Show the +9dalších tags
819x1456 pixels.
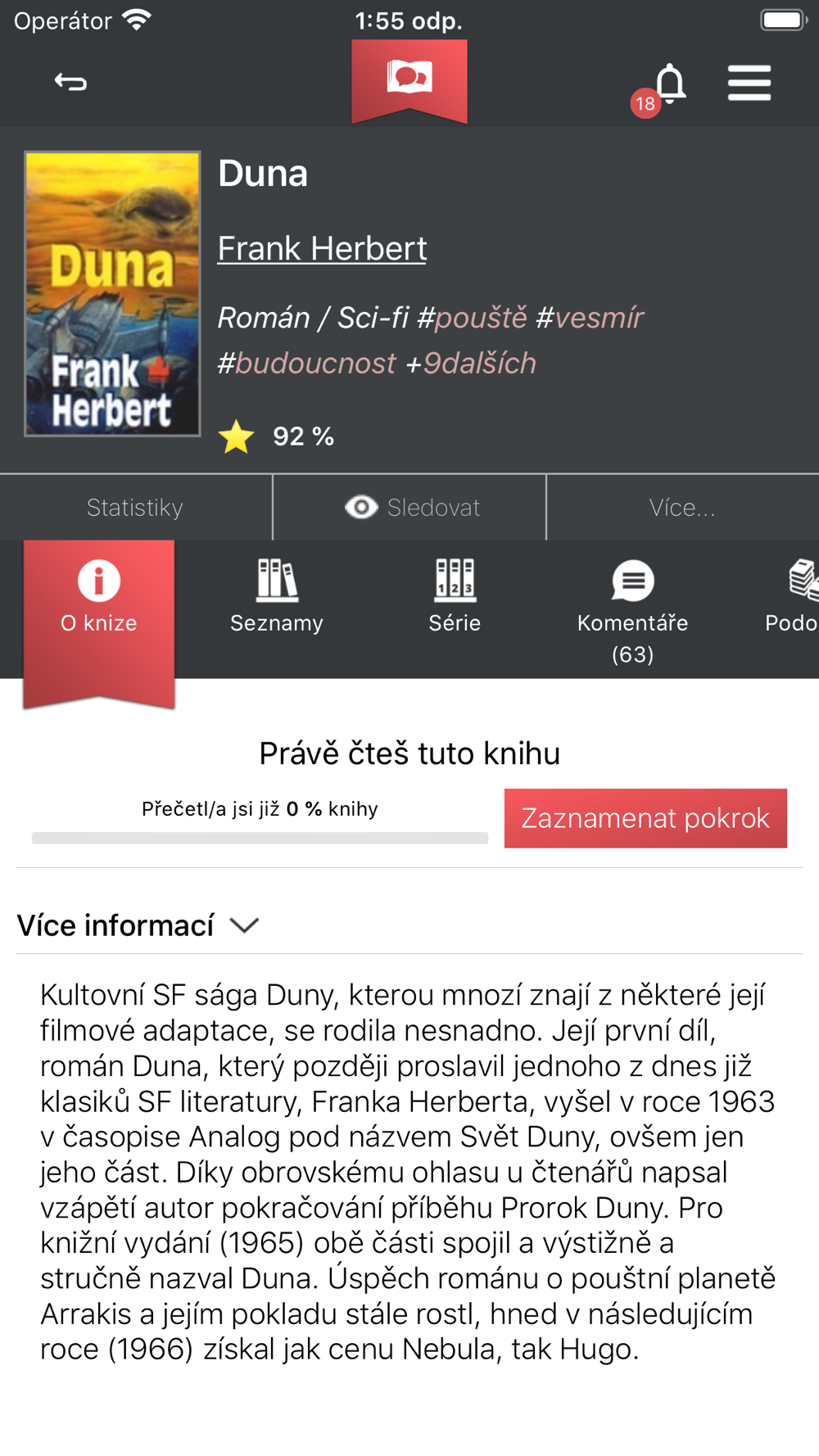click(471, 363)
